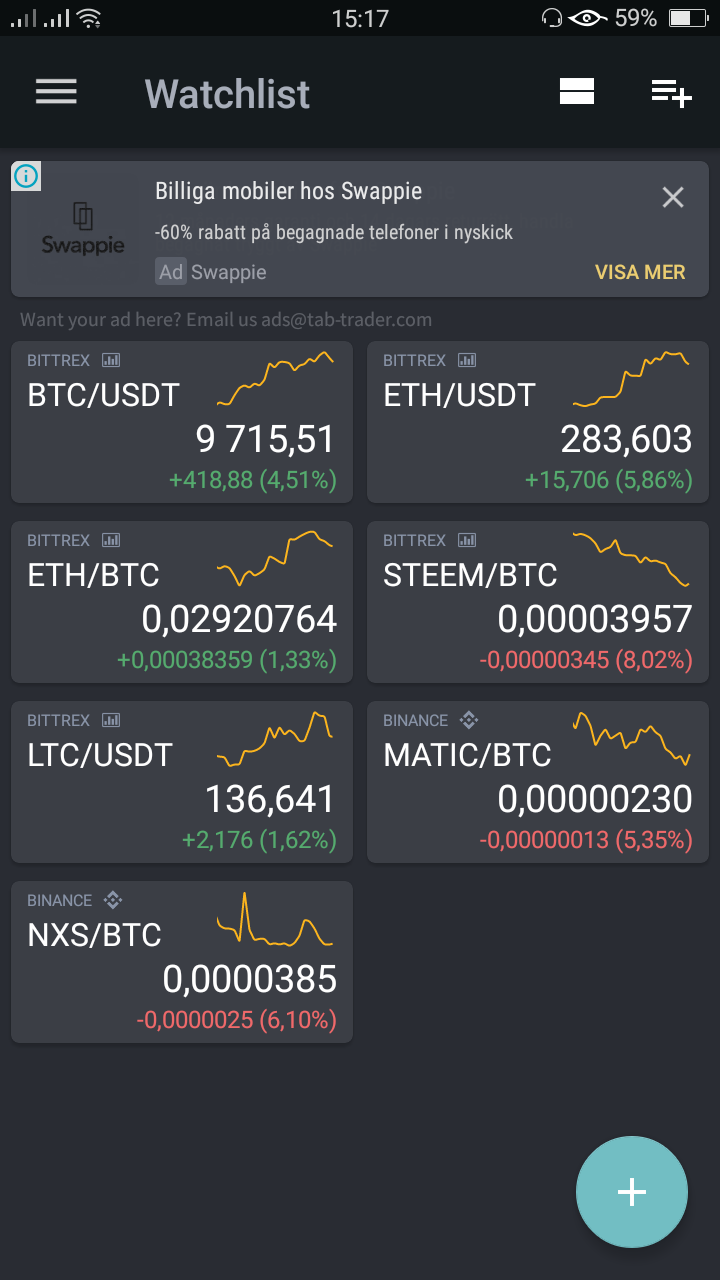Add a new ticker with floating plus button
720x1280 pixels.
point(632,1192)
